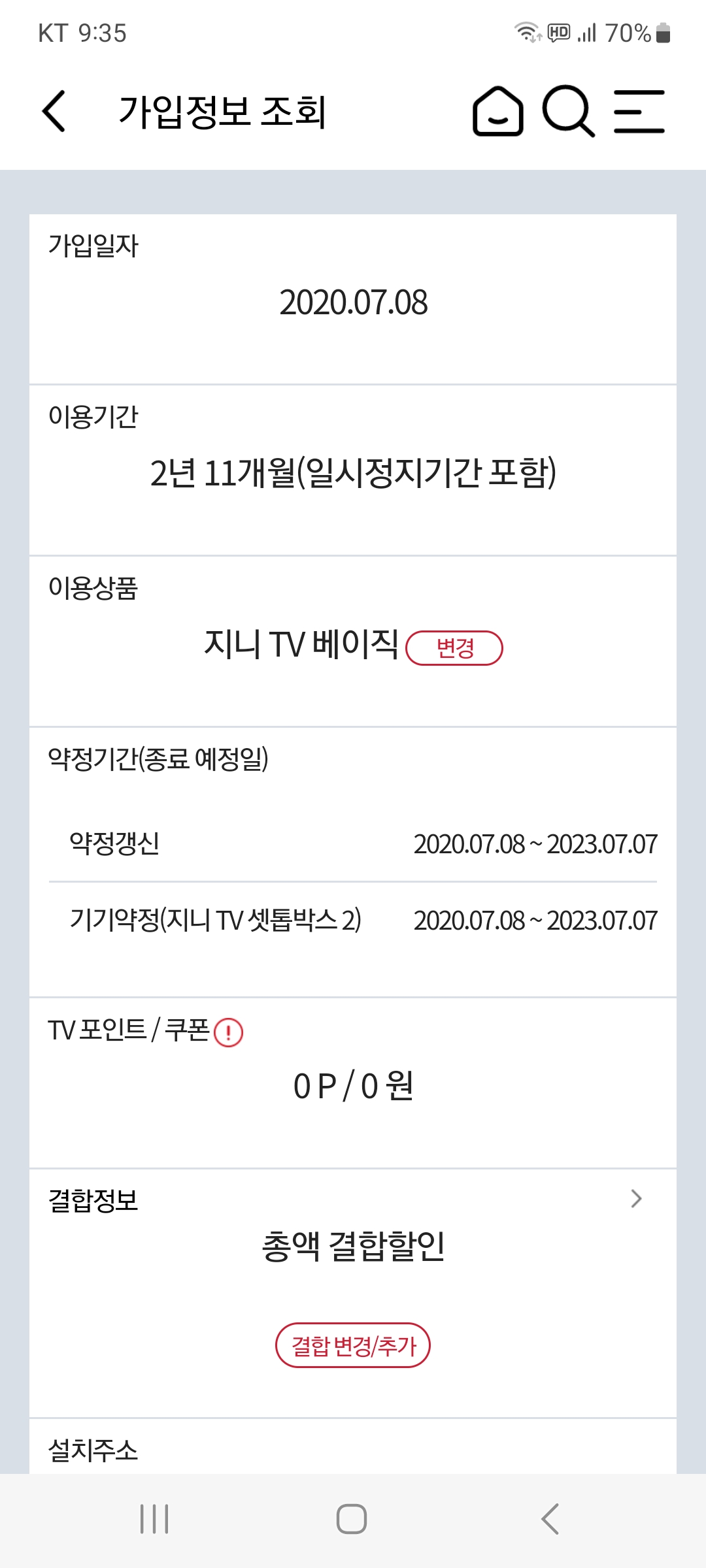Open the search magnifier icon

[569, 111]
